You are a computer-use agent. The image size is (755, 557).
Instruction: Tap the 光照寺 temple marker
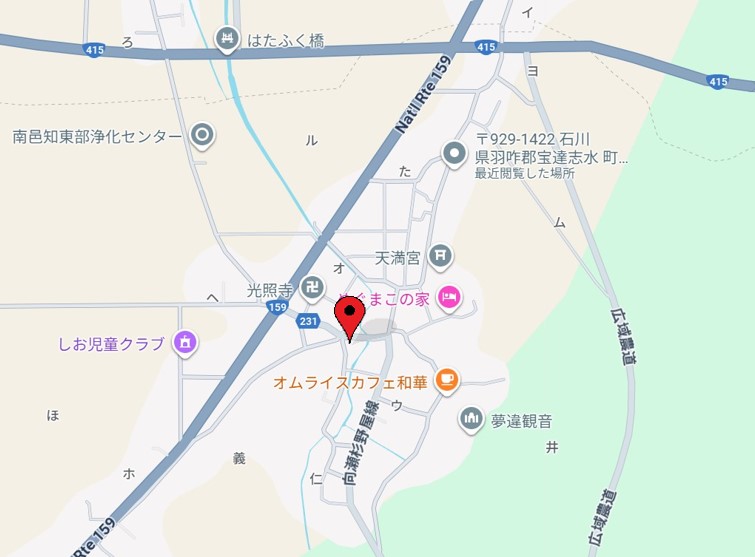[x=311, y=289]
